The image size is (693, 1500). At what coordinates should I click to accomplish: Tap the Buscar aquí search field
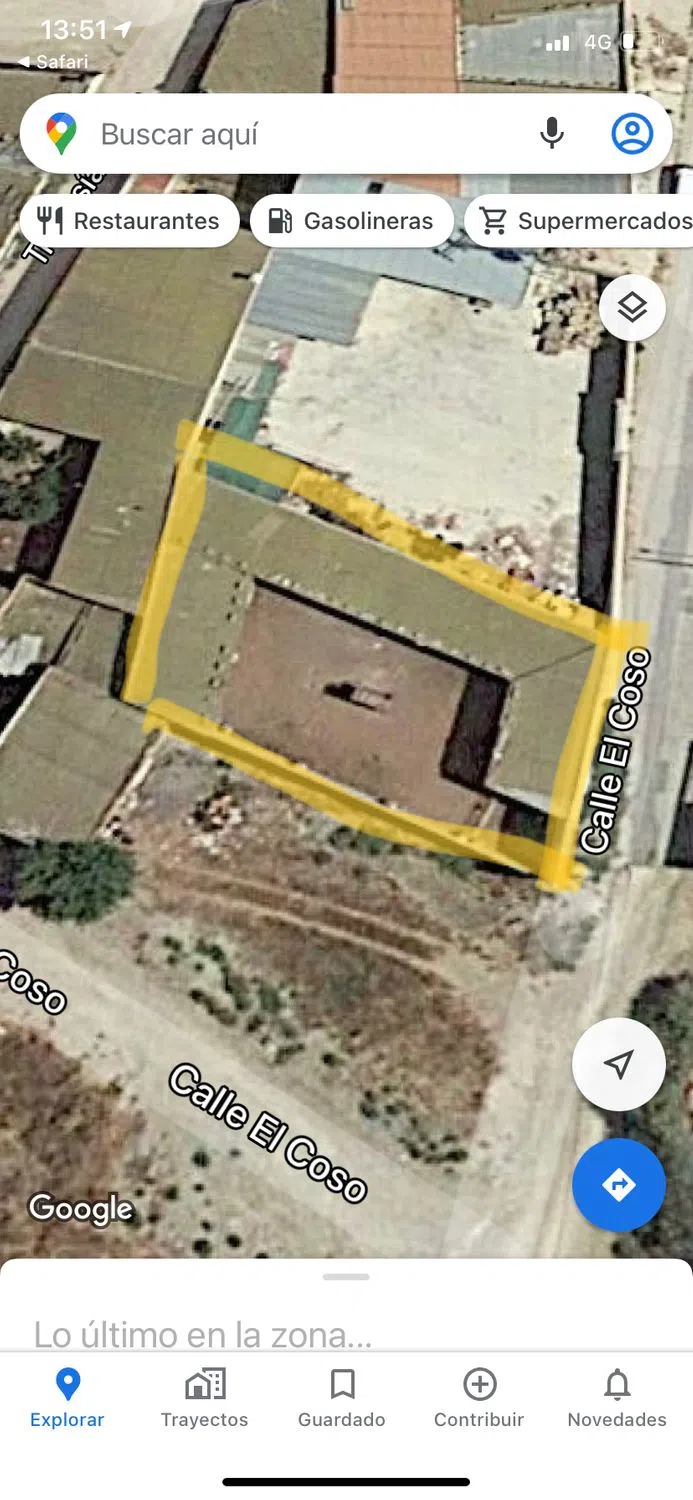pyautogui.click(x=300, y=134)
